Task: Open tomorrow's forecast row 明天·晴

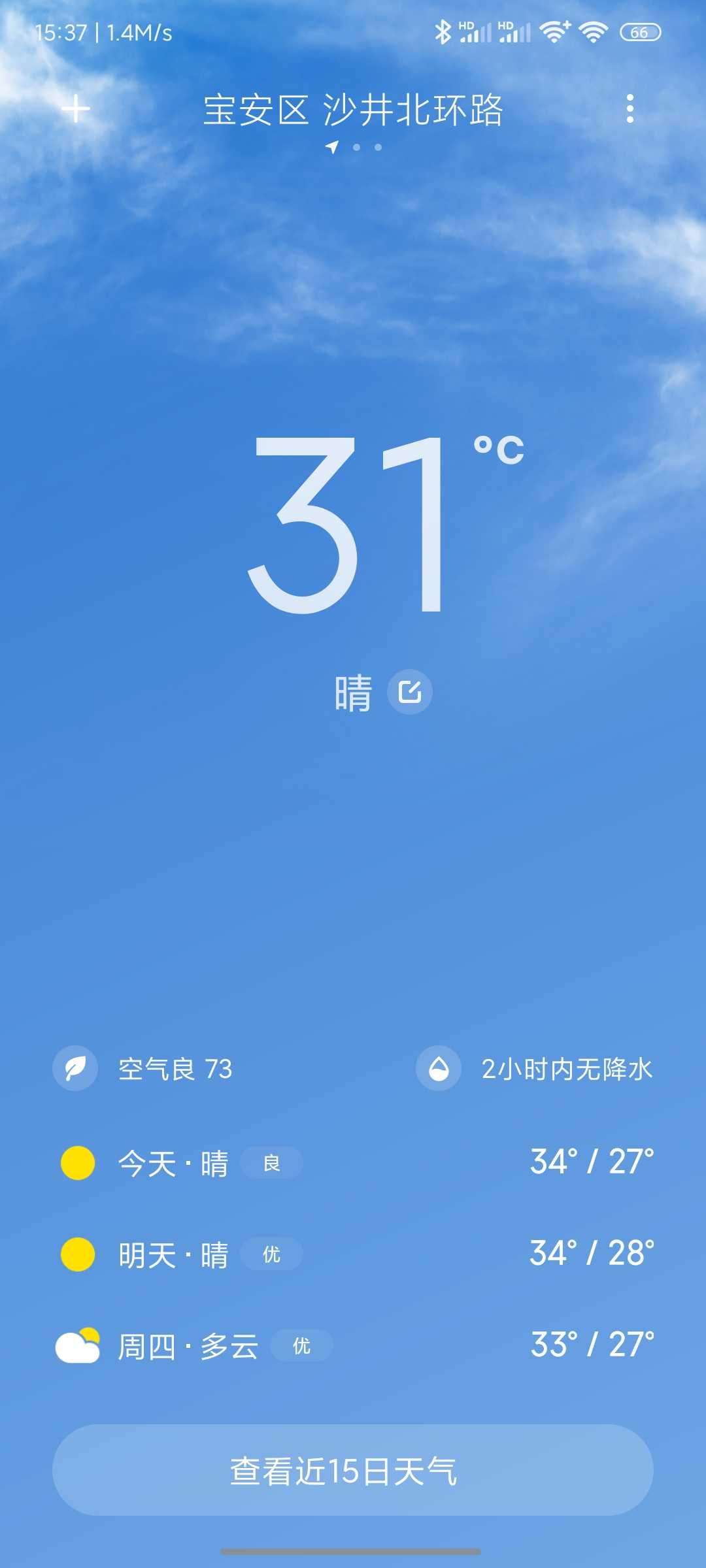Action: [353, 1254]
